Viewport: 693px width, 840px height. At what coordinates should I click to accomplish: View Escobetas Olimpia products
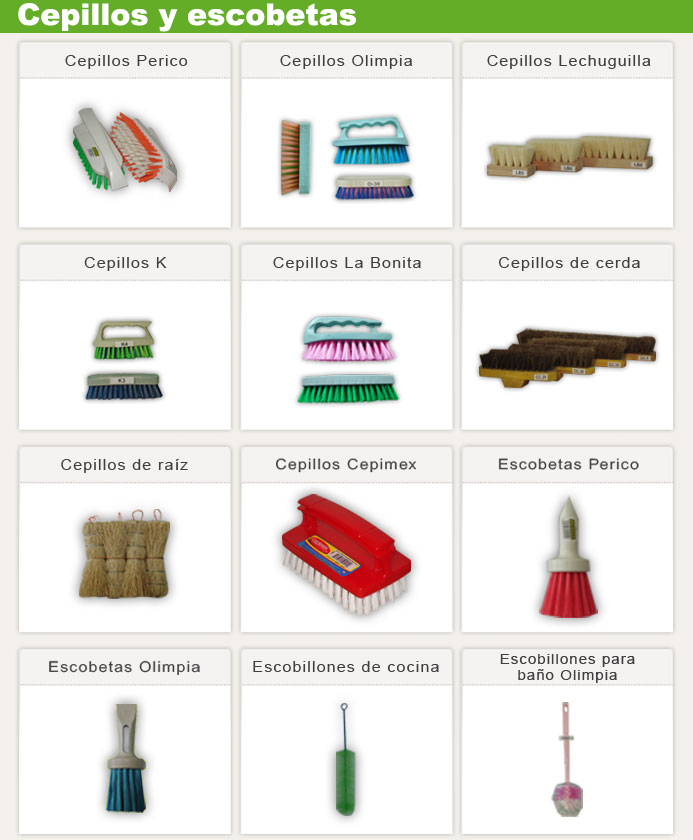[125, 757]
